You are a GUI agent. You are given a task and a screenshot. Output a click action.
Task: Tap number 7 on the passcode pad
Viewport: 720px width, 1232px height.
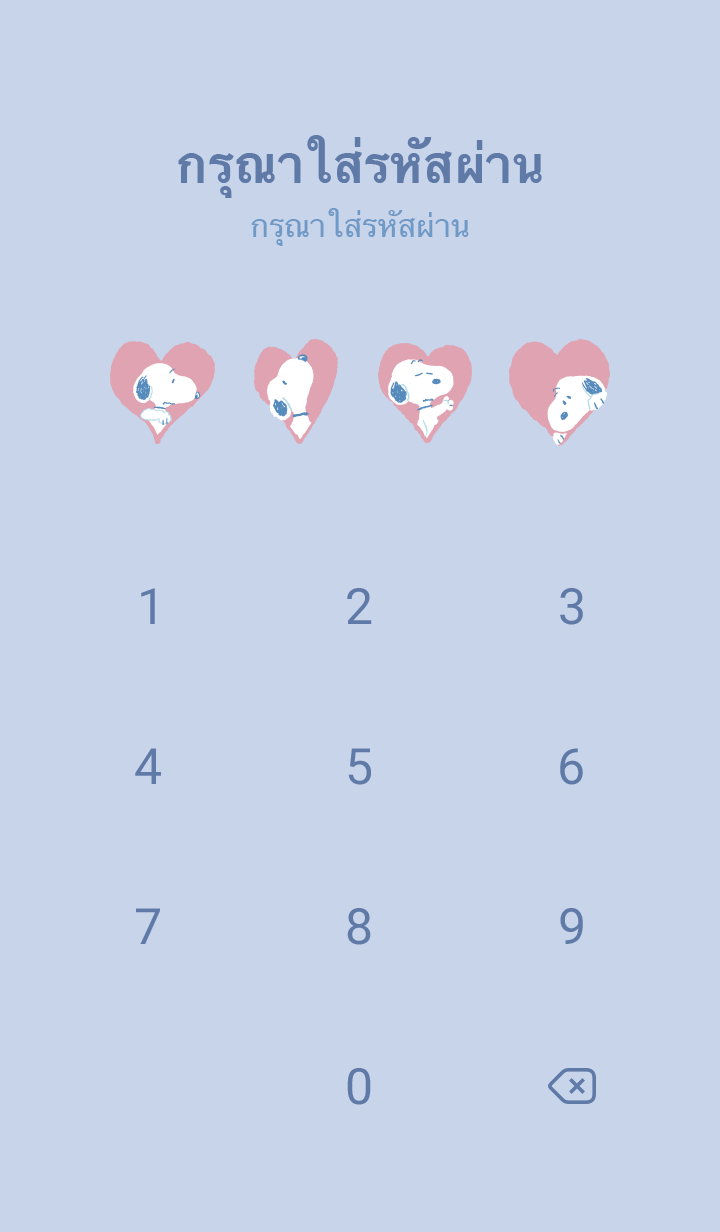[148, 927]
